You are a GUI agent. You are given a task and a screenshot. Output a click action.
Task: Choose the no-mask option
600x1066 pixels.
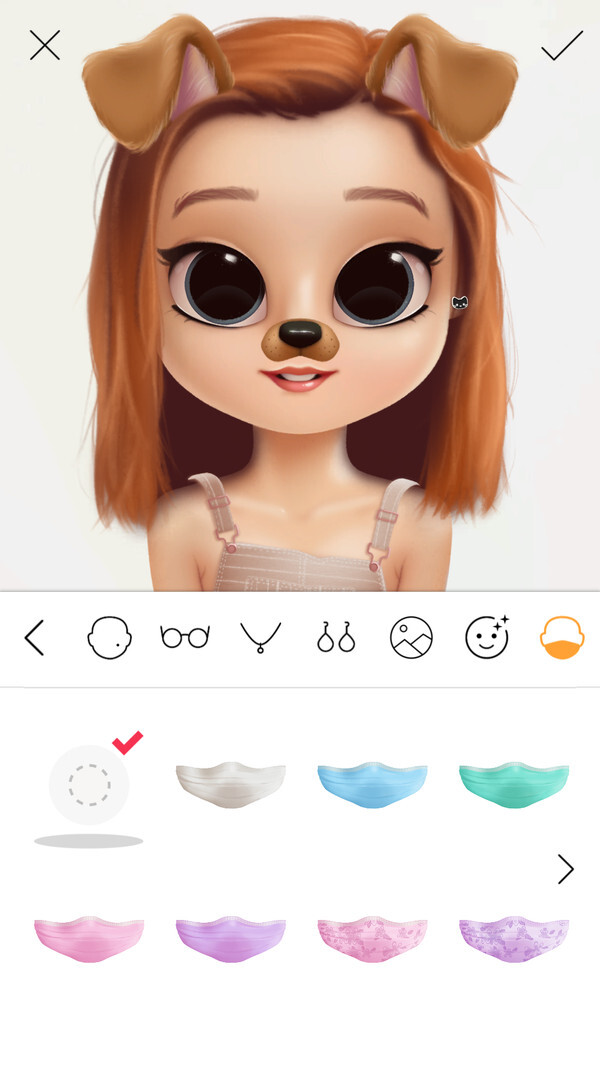pyautogui.click(x=88, y=786)
